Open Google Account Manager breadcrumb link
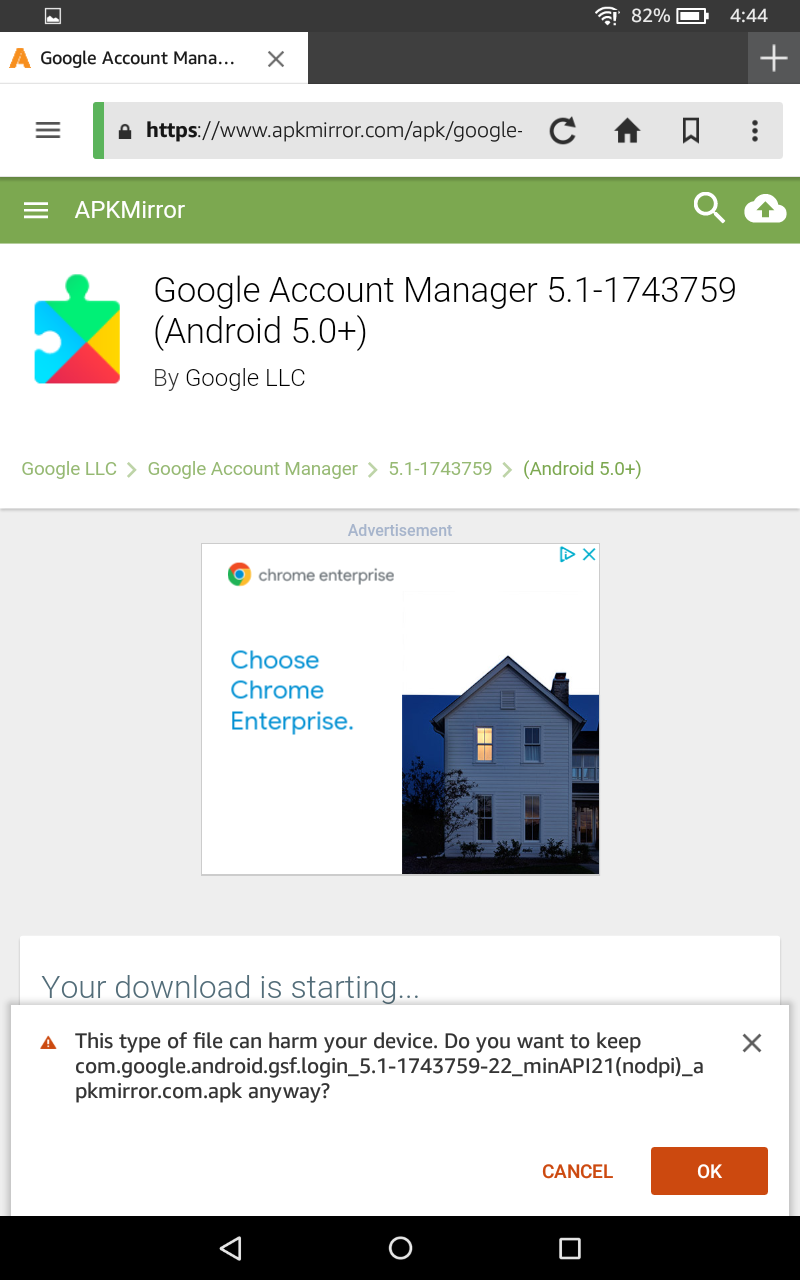This screenshot has width=800, height=1280. (252, 469)
